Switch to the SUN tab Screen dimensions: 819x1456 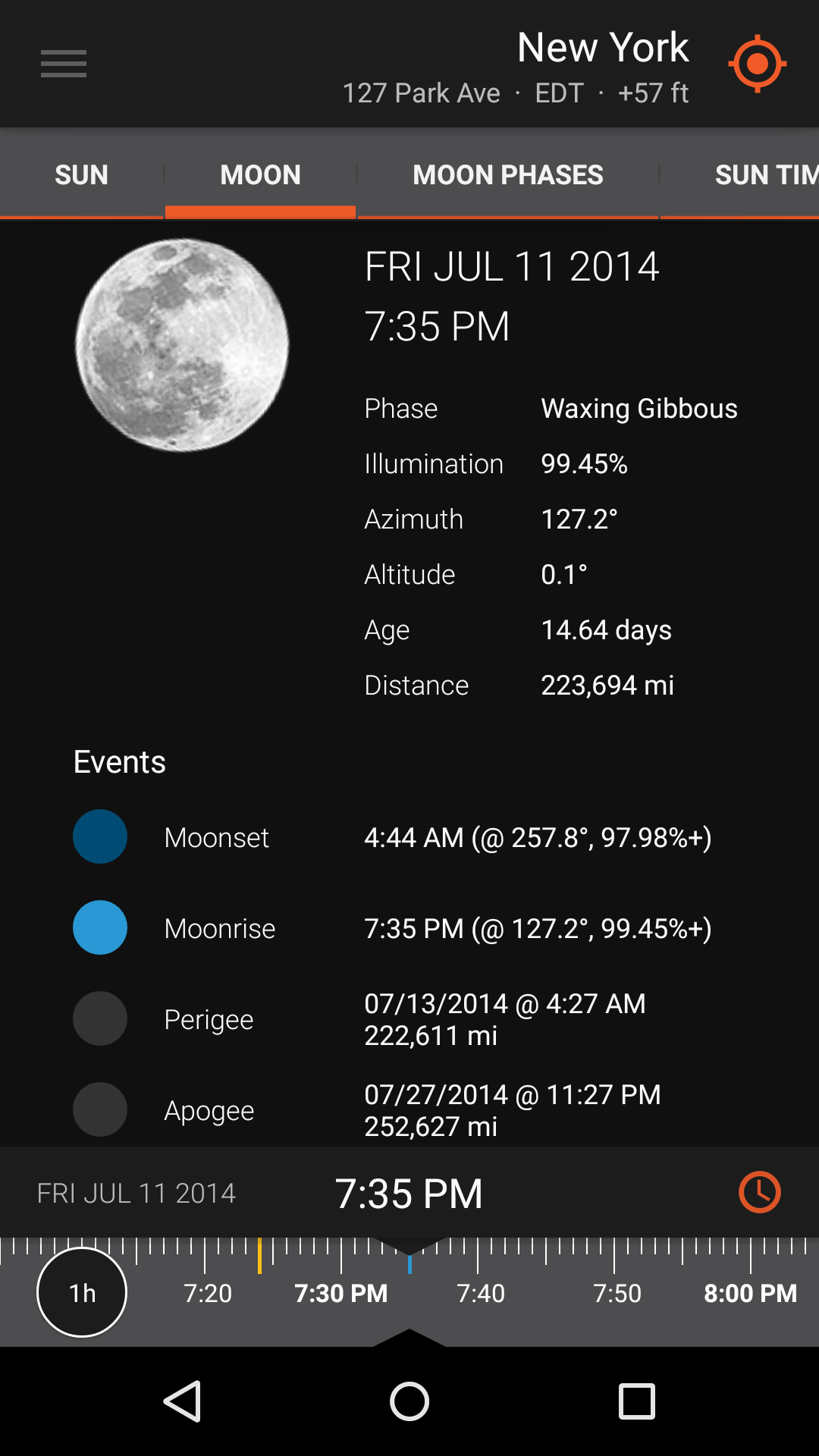pos(80,174)
